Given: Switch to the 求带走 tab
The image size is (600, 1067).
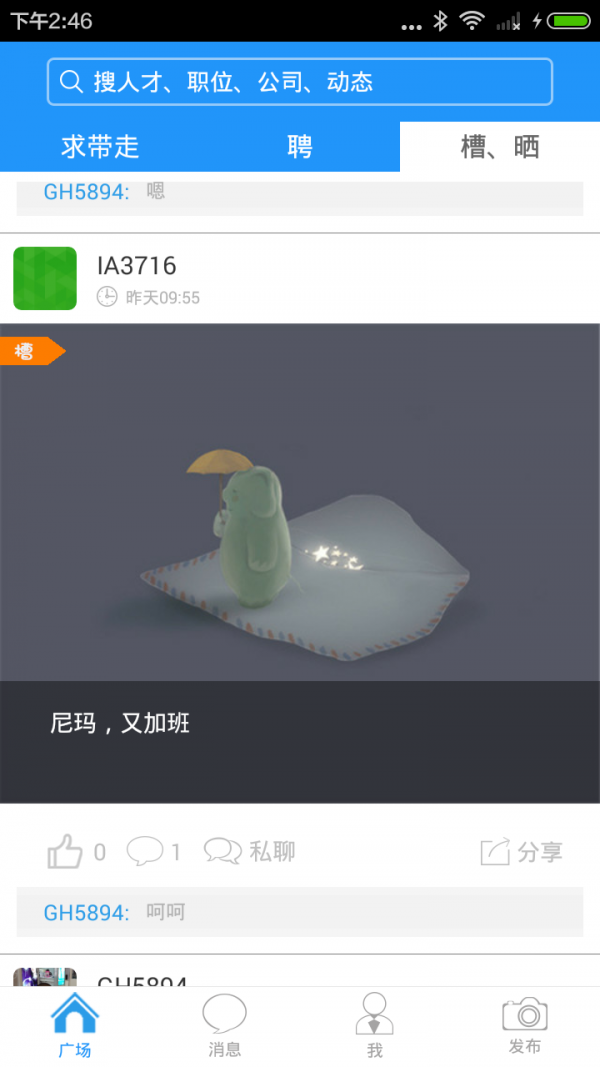Looking at the screenshot, I should (x=100, y=147).
